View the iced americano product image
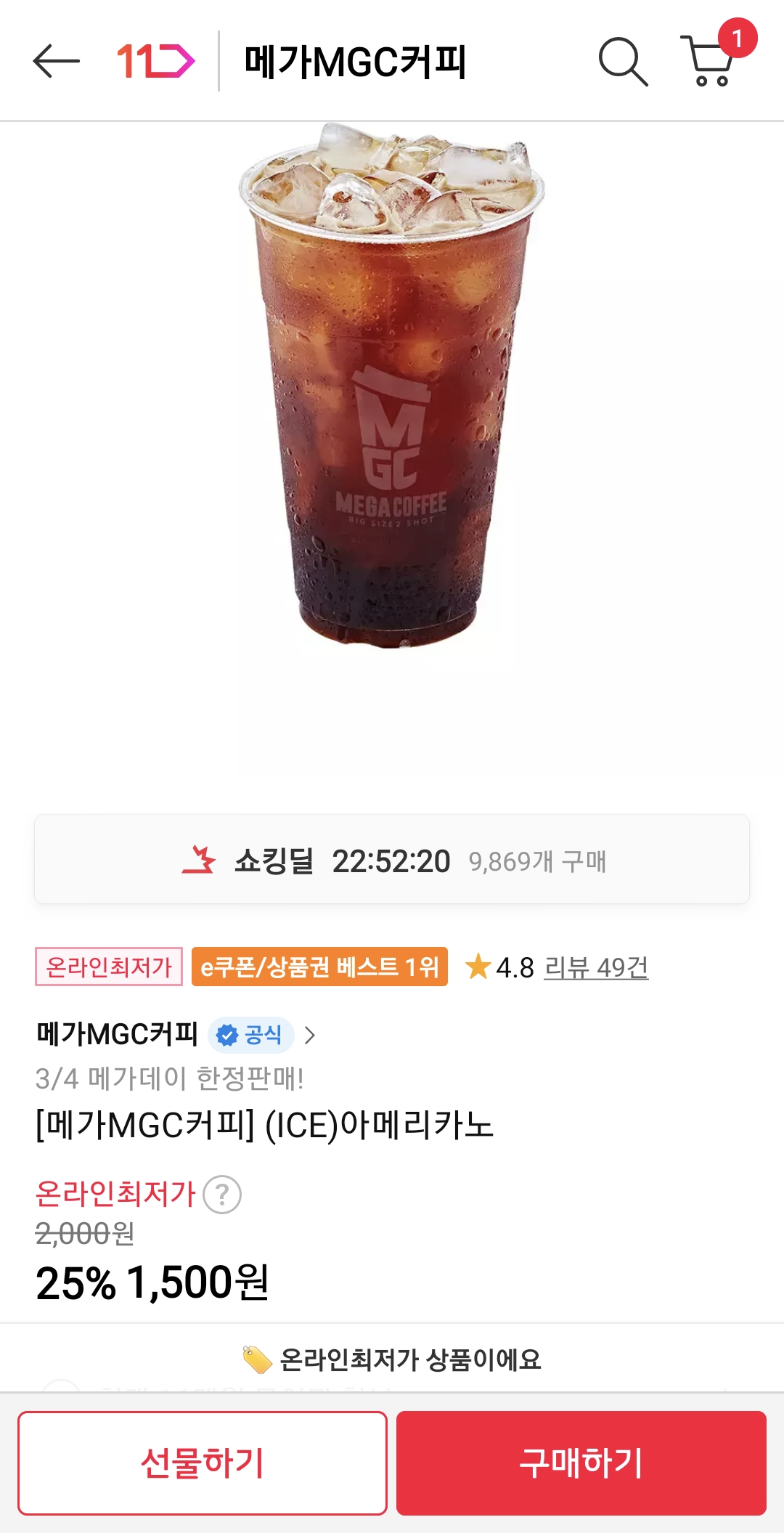This screenshot has width=784, height=1533. [x=392, y=385]
